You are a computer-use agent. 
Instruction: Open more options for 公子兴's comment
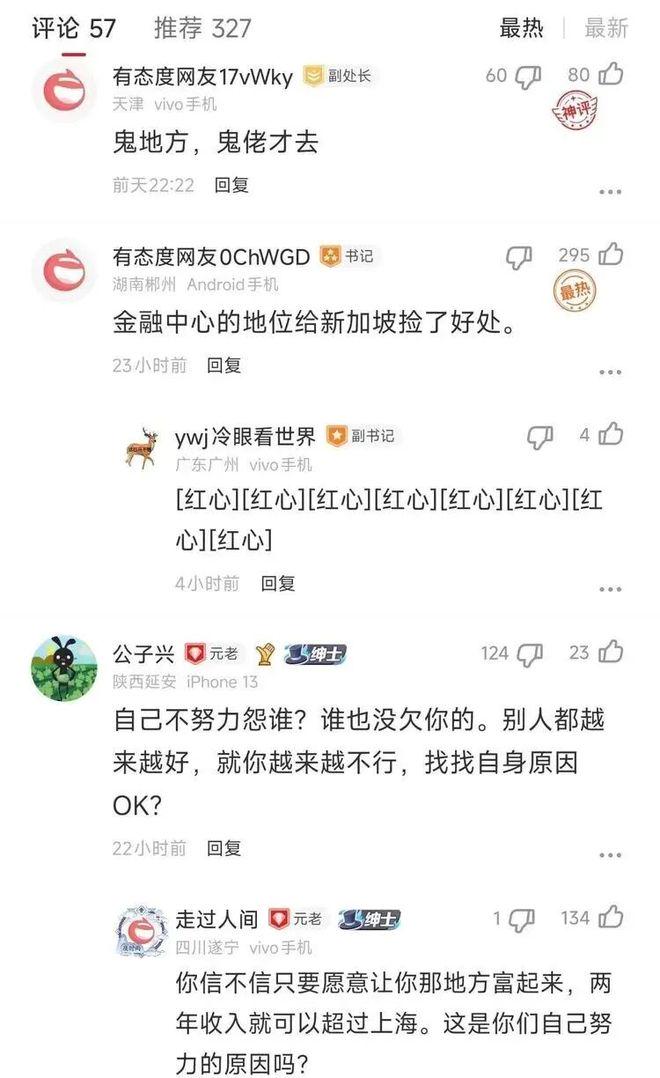610,855
